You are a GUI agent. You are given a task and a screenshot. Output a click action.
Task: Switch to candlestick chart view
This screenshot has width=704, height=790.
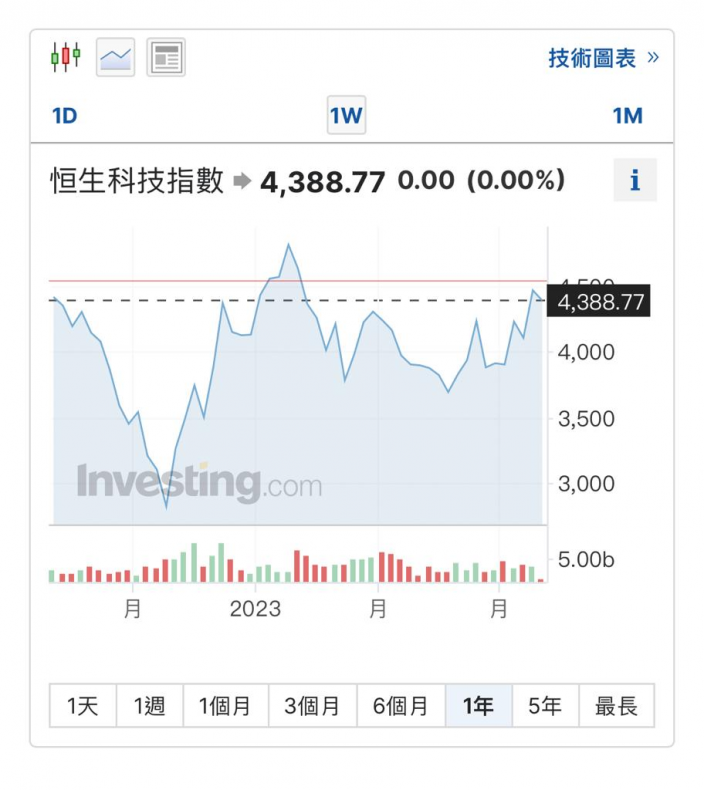pos(66,56)
